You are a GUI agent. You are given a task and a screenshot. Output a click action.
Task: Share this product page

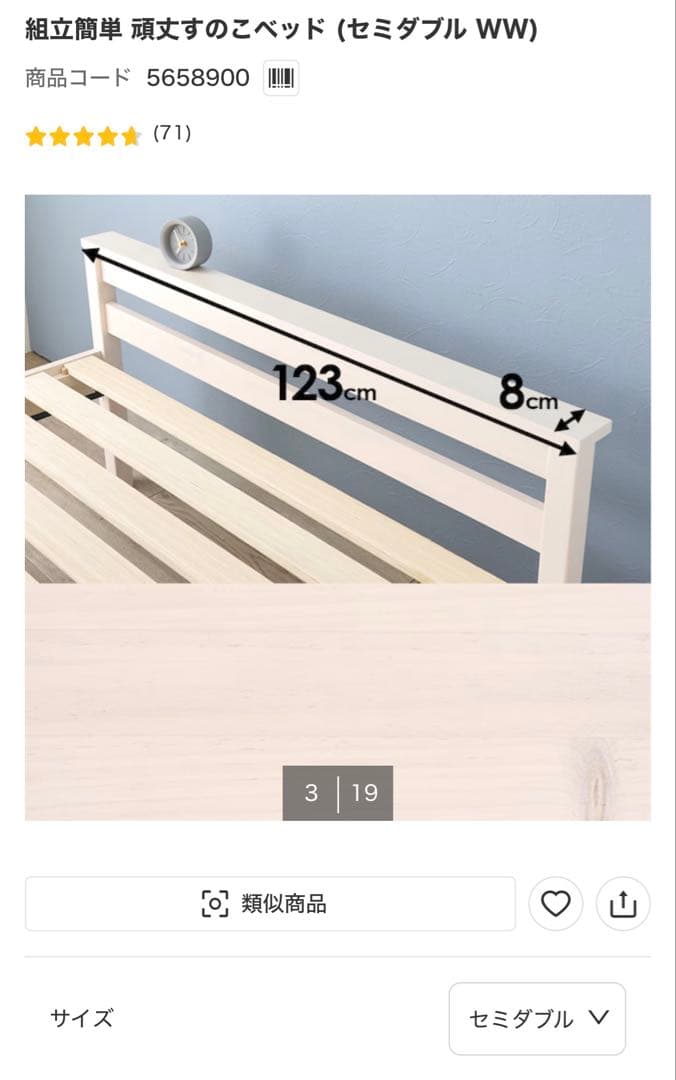[623, 904]
